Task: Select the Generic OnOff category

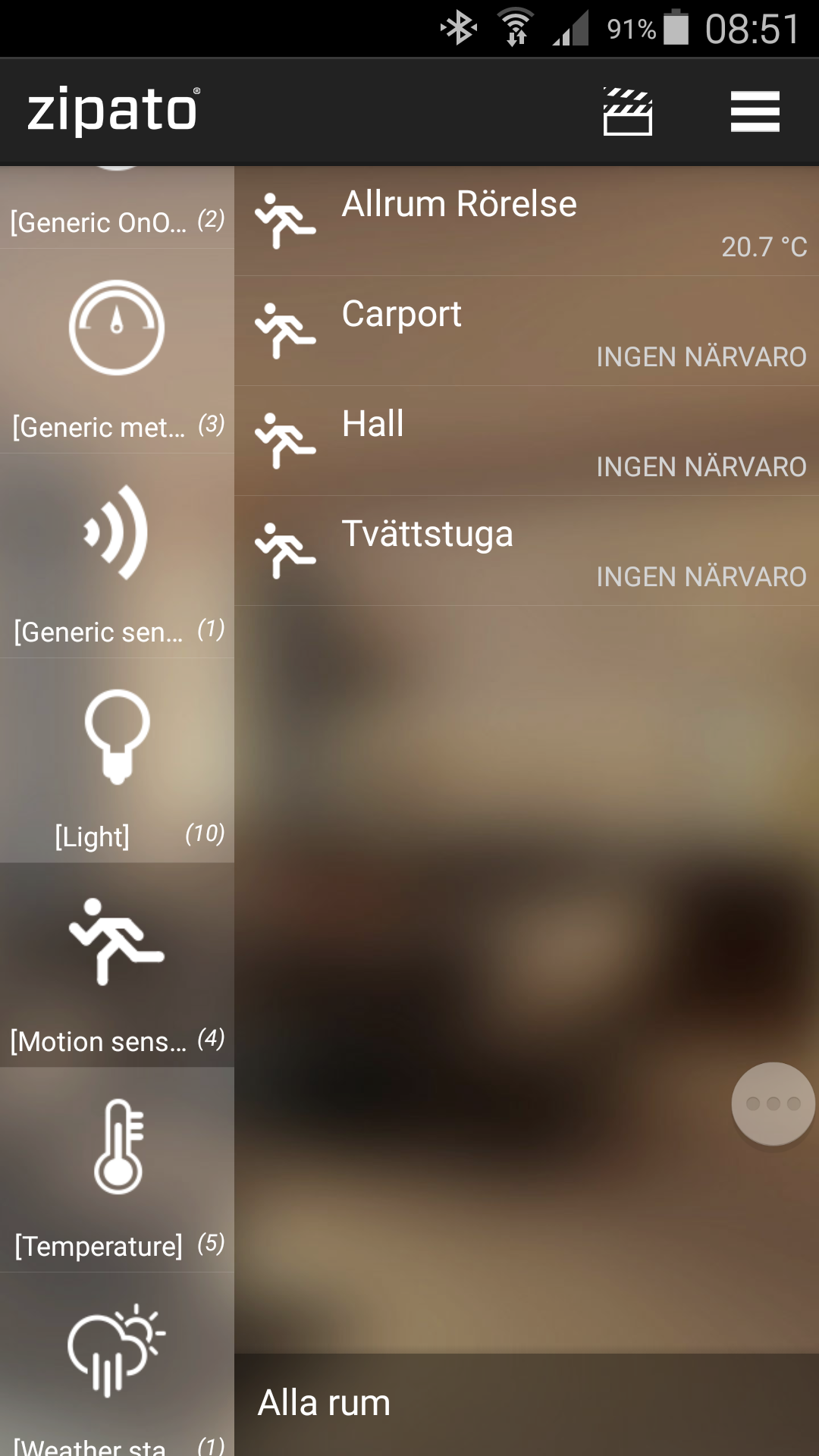Action: [x=117, y=209]
